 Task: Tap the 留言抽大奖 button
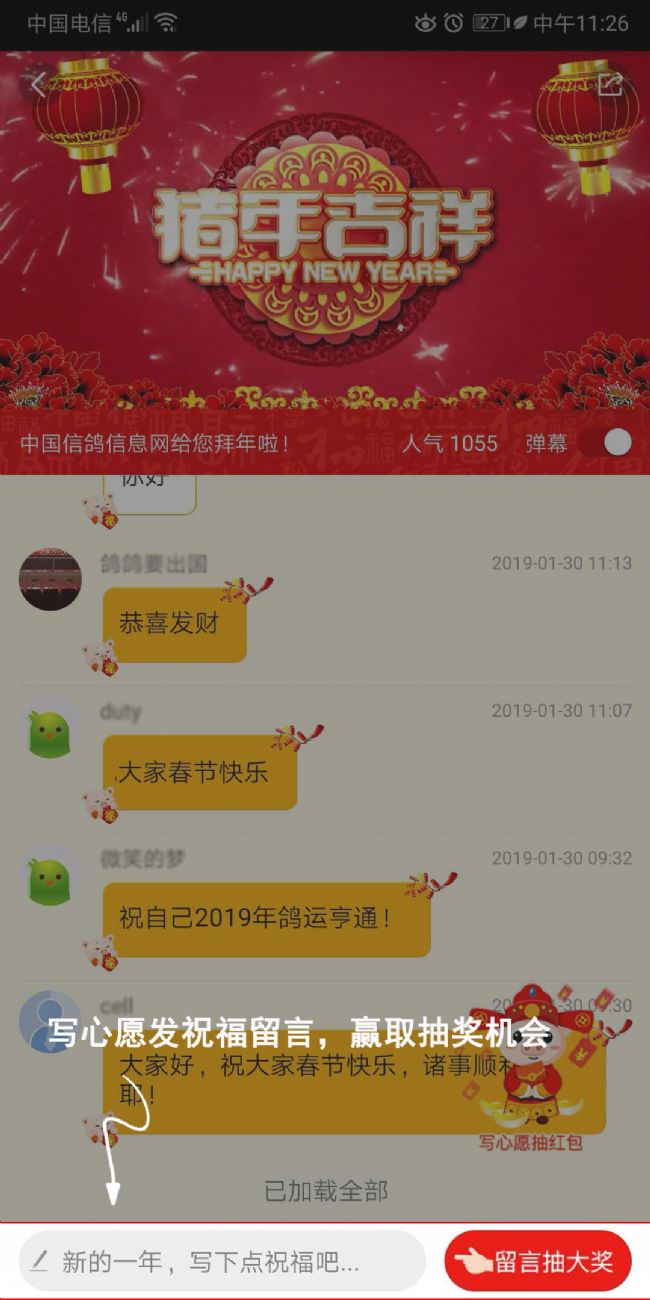coord(538,1261)
